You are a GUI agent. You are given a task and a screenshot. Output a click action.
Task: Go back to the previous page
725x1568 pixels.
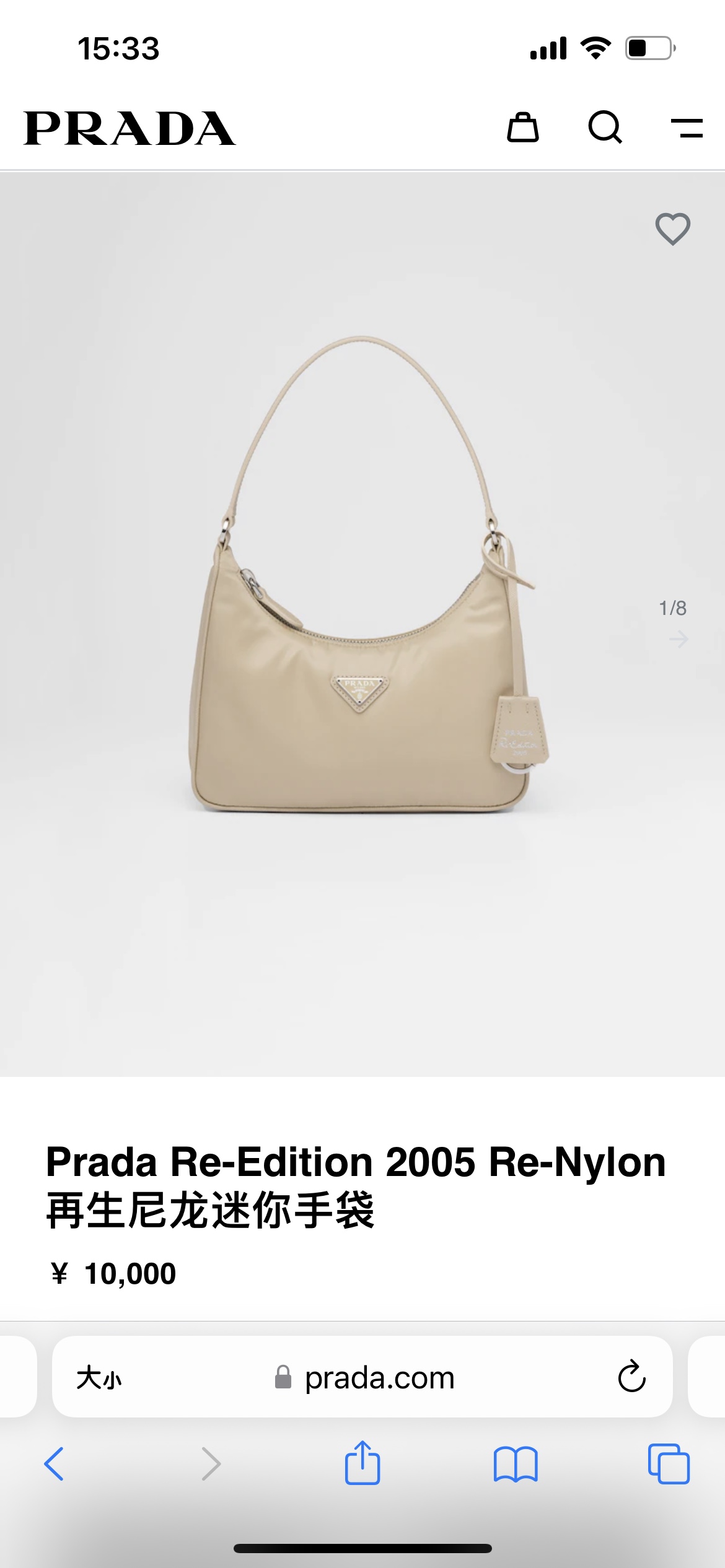[54, 1464]
